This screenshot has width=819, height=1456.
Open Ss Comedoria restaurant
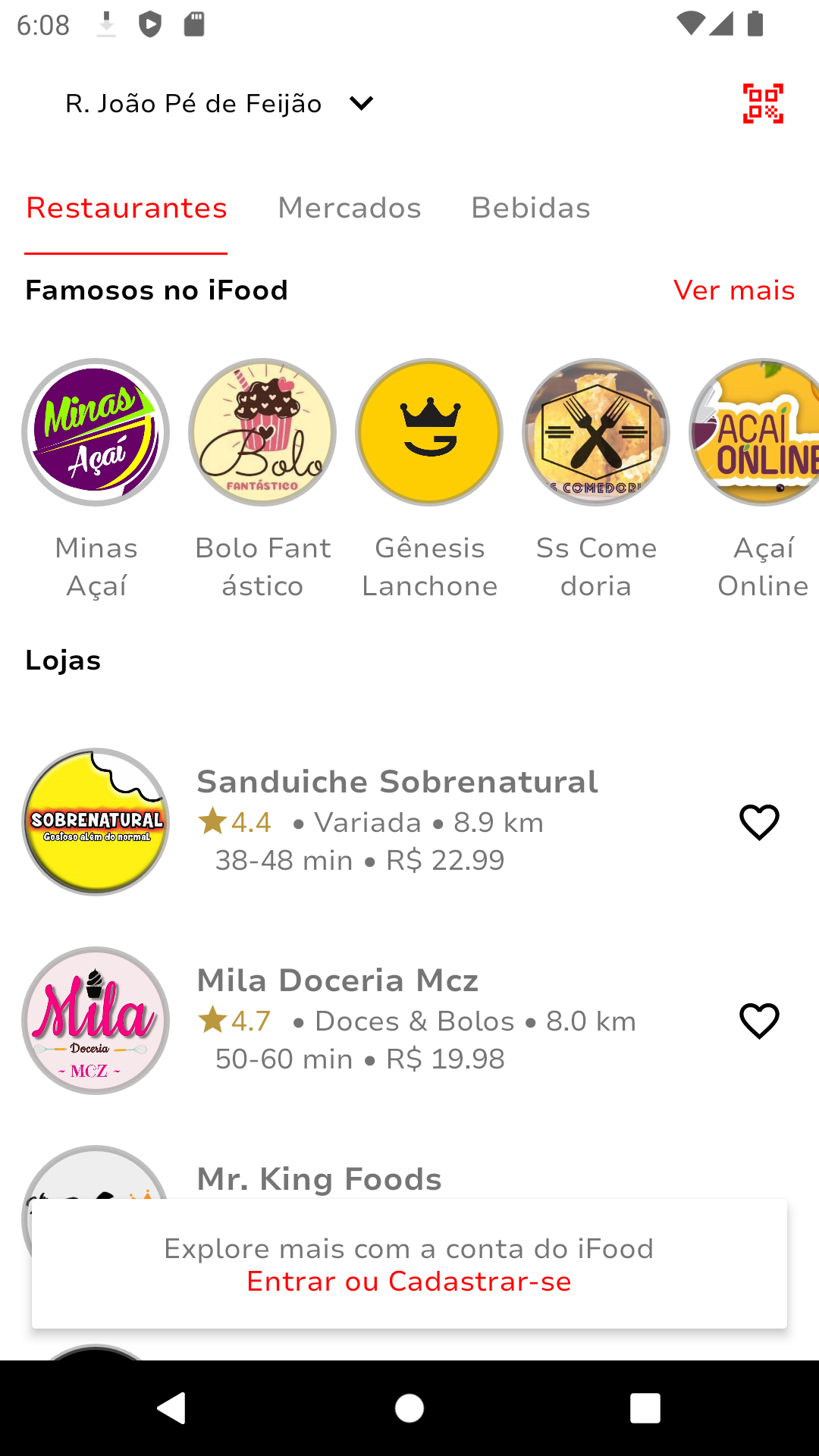(x=596, y=432)
